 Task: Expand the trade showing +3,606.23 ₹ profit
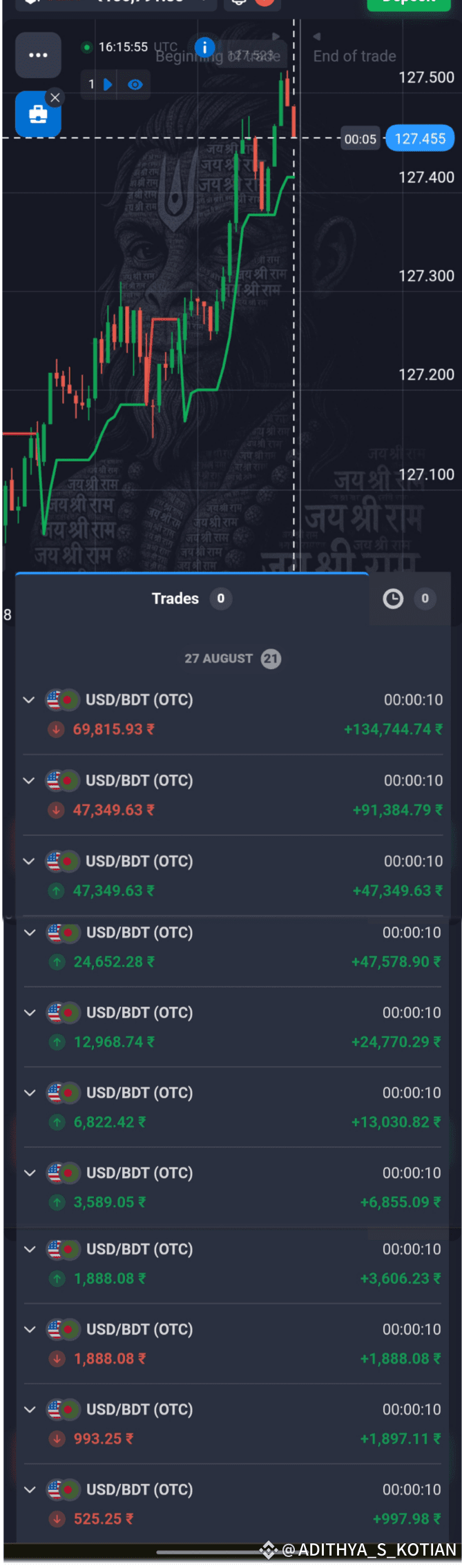tap(232, 1264)
